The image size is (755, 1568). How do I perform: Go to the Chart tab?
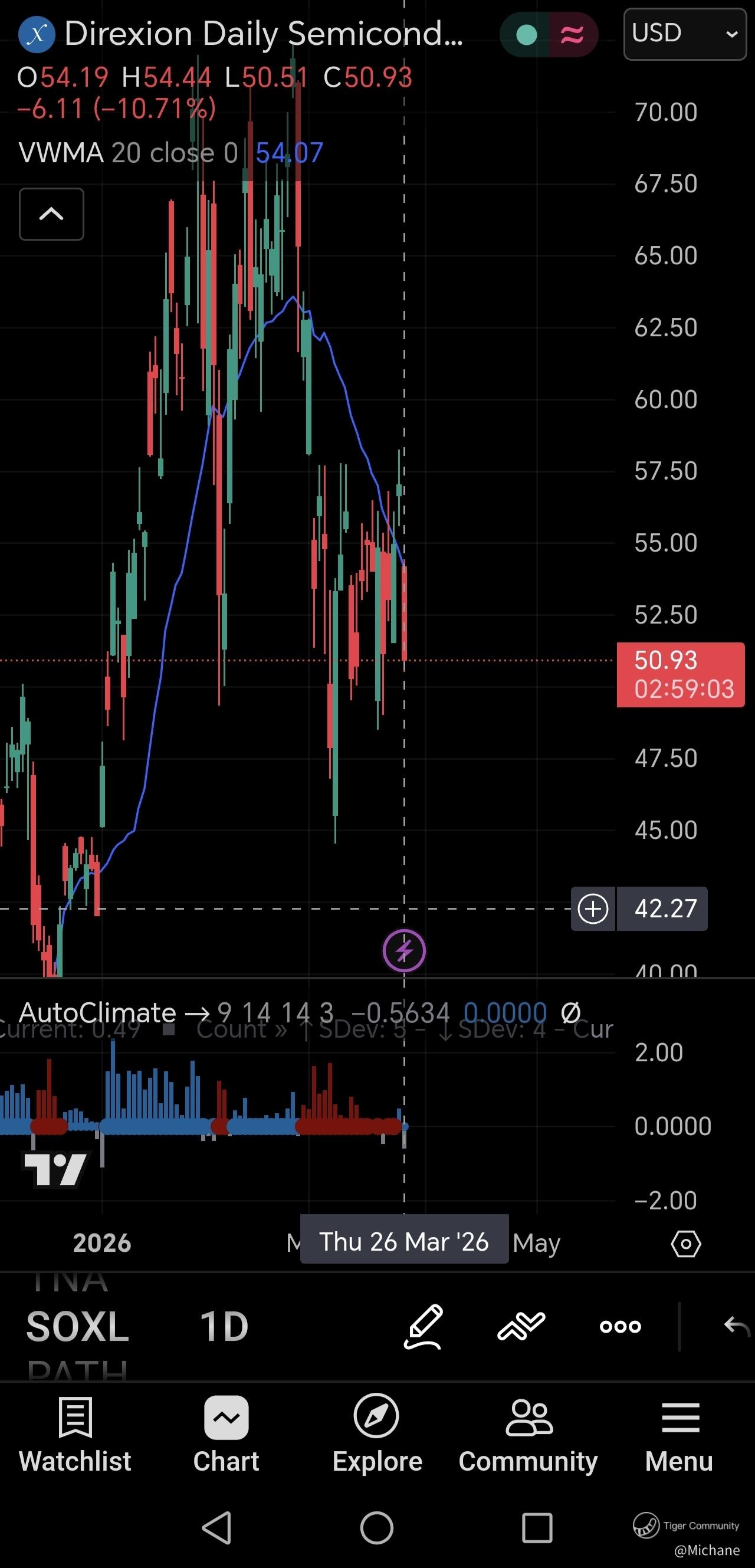coord(226,1435)
